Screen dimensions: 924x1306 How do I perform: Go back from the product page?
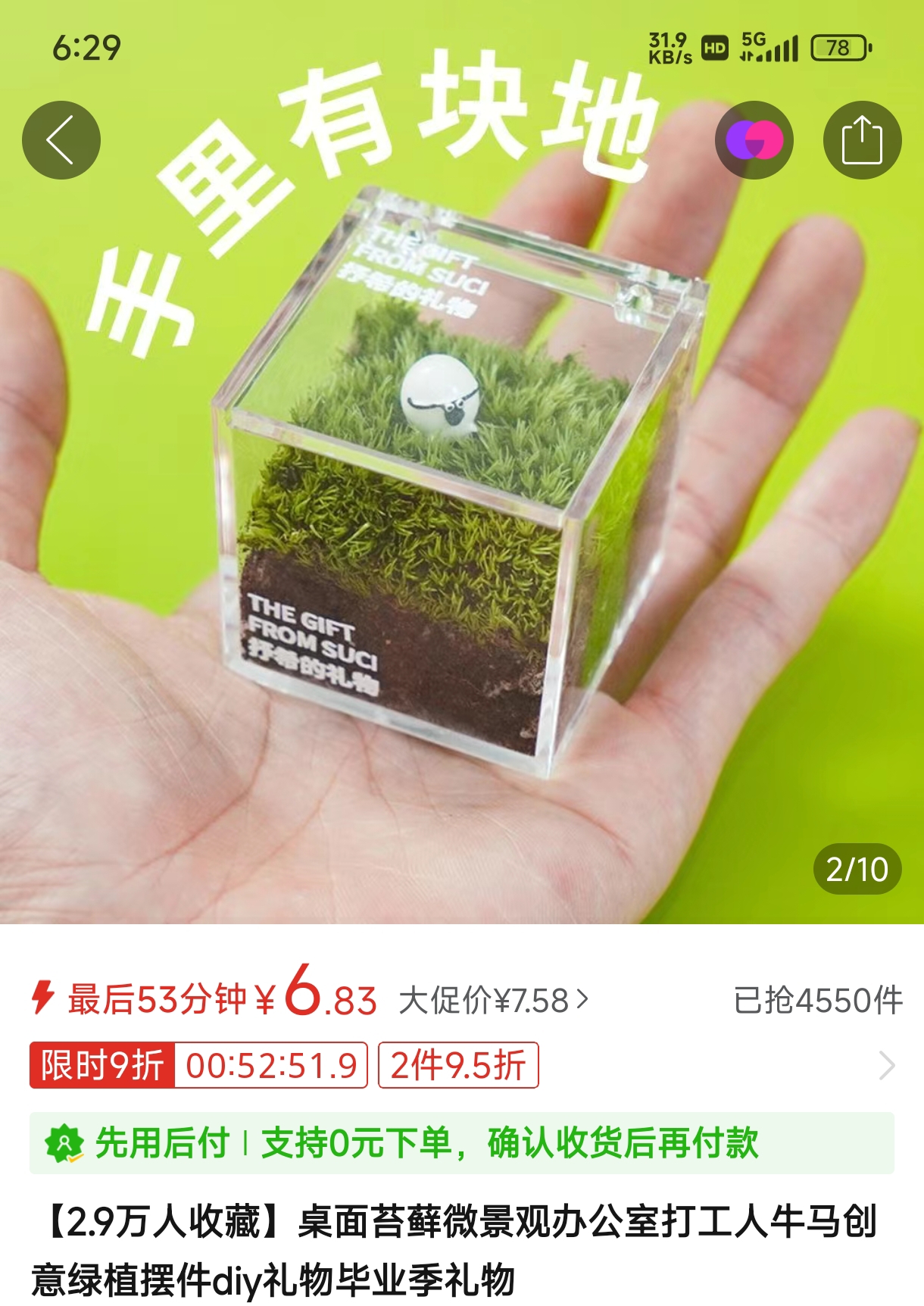tap(61, 140)
